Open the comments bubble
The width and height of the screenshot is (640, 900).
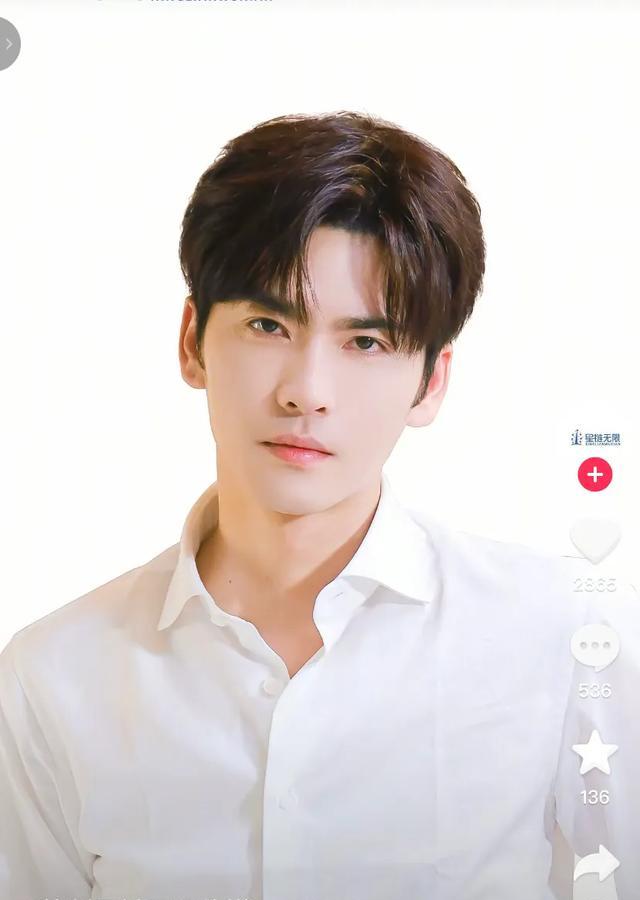tap(595, 647)
